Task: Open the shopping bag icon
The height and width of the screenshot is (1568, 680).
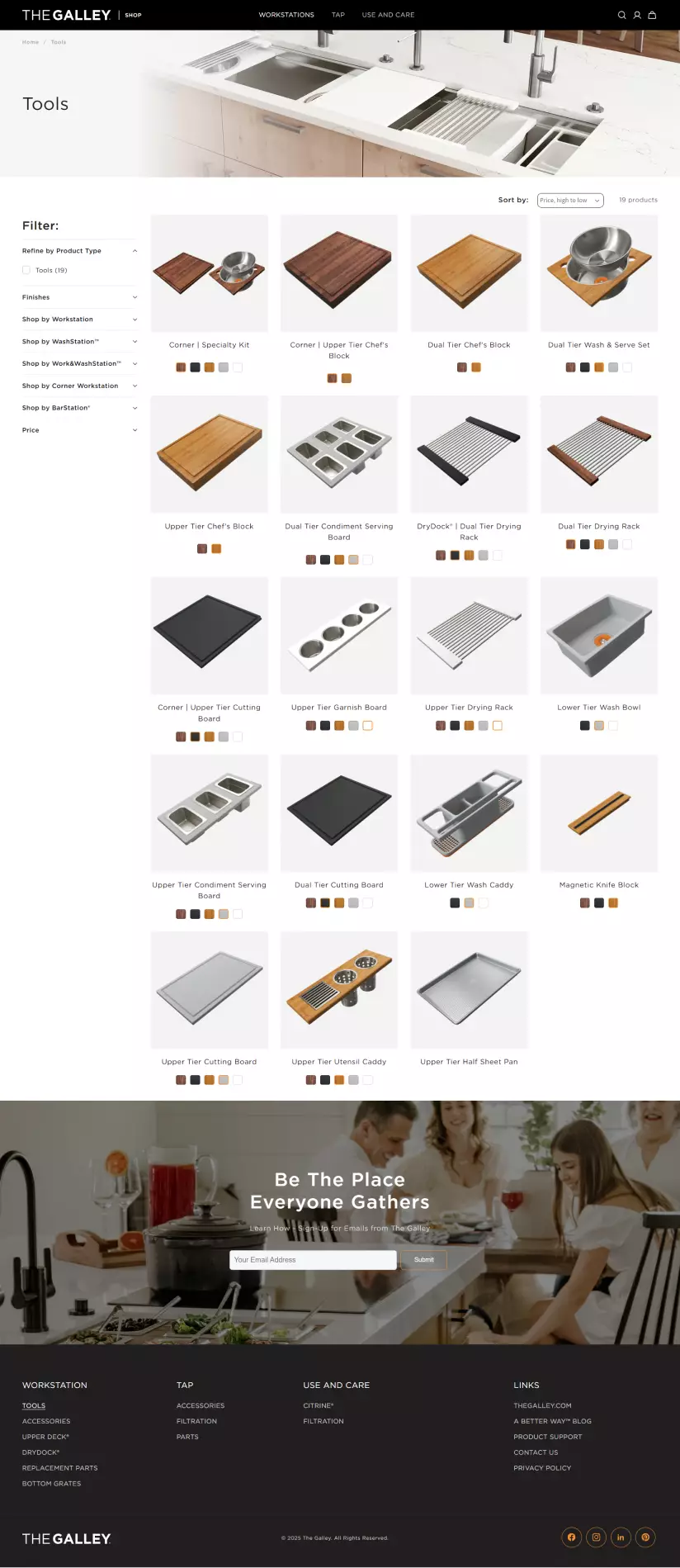Action: [x=652, y=15]
